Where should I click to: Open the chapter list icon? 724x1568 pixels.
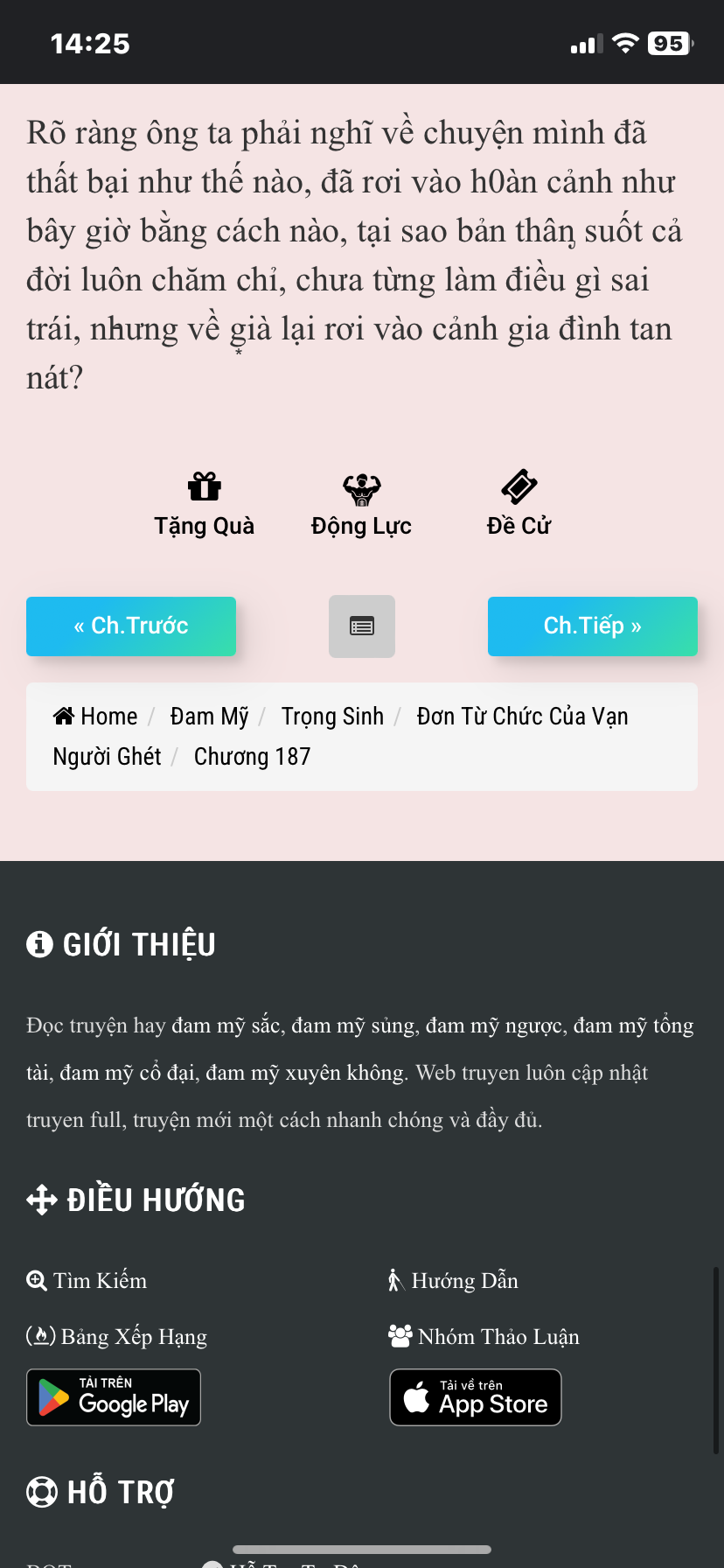362,626
